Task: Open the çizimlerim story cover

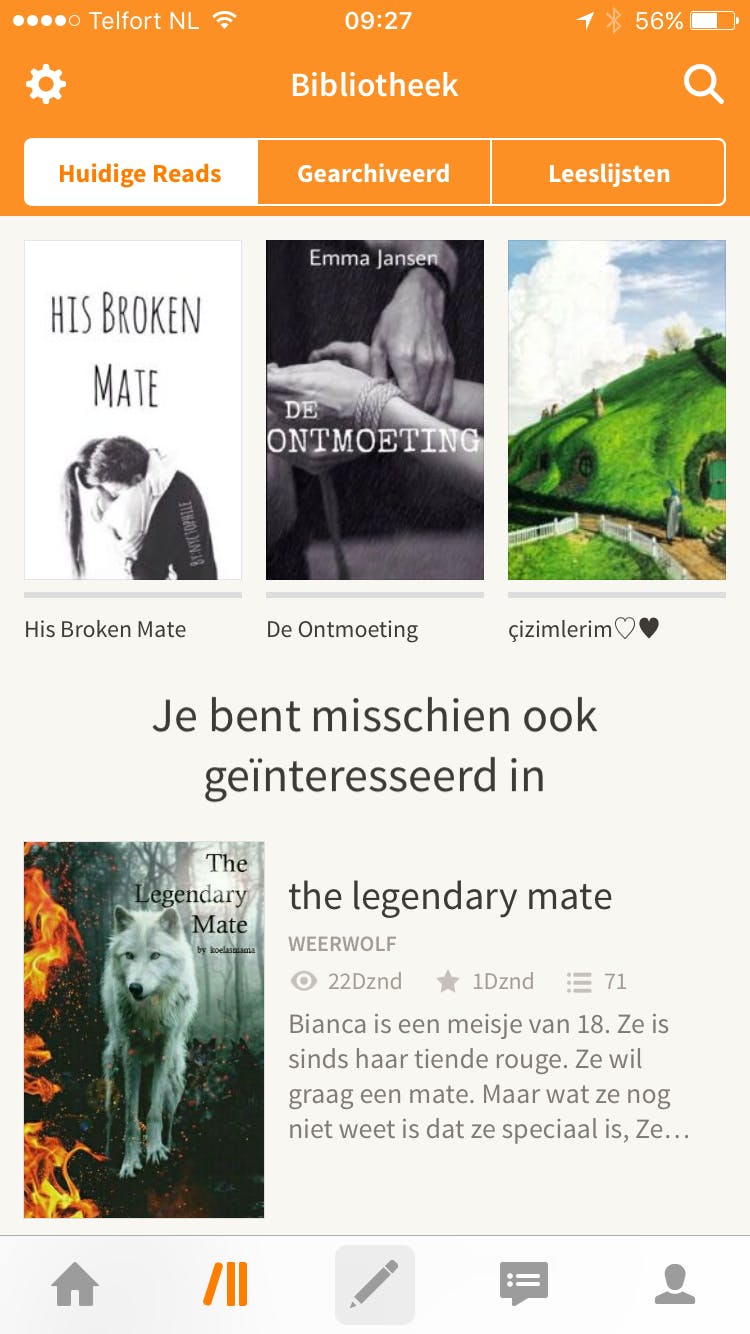Action: pyautogui.click(x=616, y=410)
